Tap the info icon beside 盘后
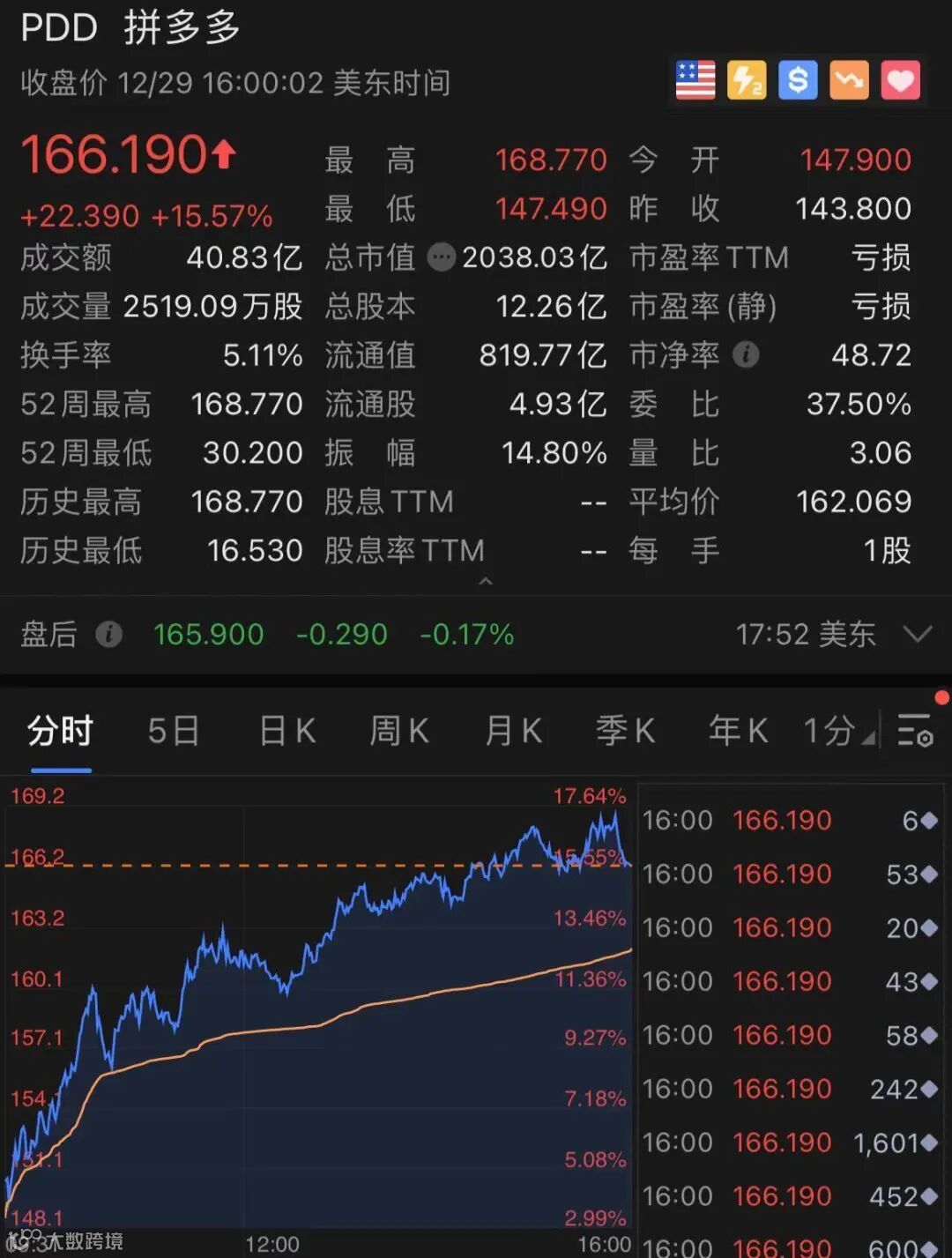 [x=108, y=634]
